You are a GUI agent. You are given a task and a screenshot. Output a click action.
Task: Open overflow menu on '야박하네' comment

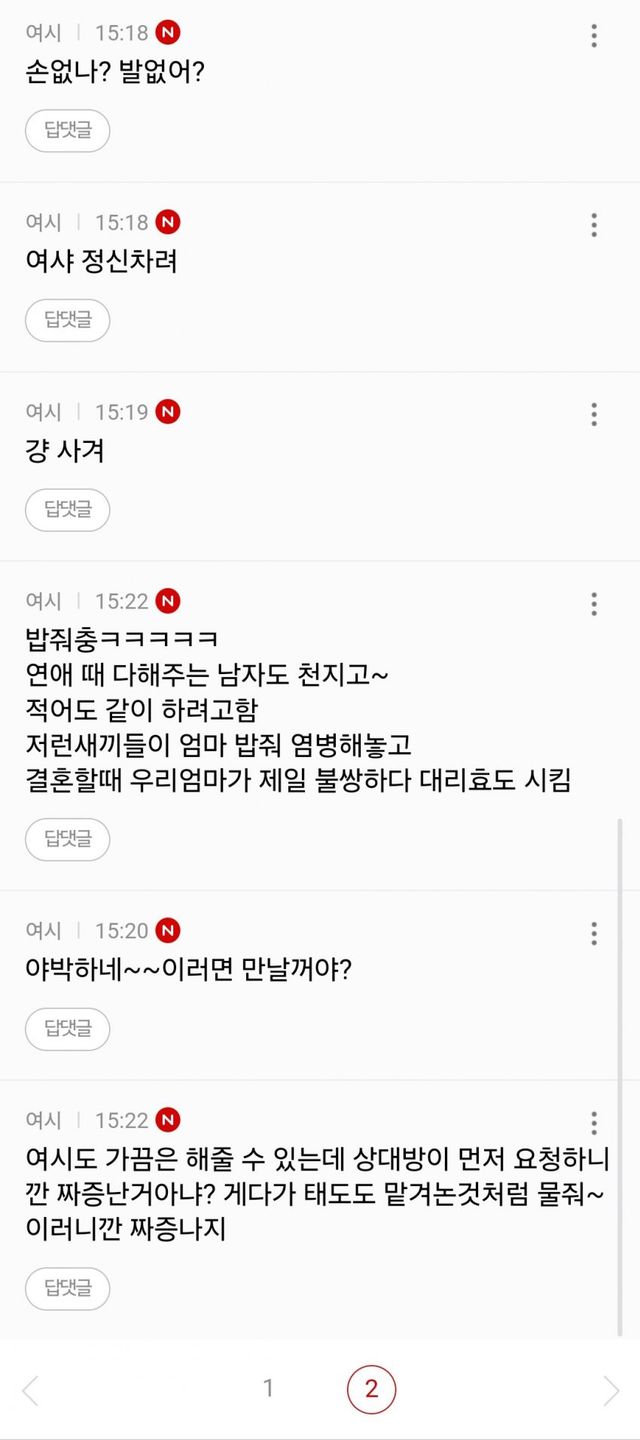click(x=594, y=933)
